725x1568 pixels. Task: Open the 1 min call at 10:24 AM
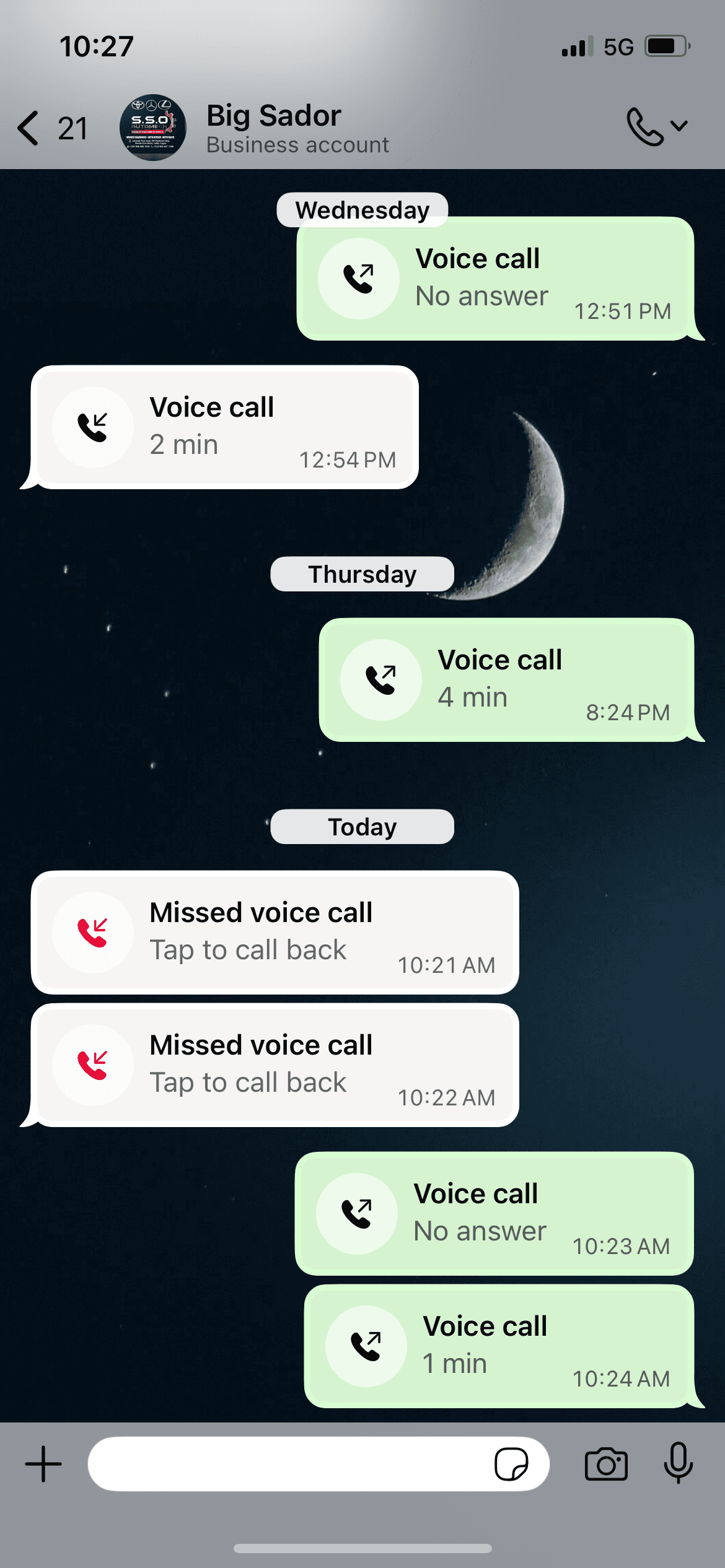pos(498,1346)
